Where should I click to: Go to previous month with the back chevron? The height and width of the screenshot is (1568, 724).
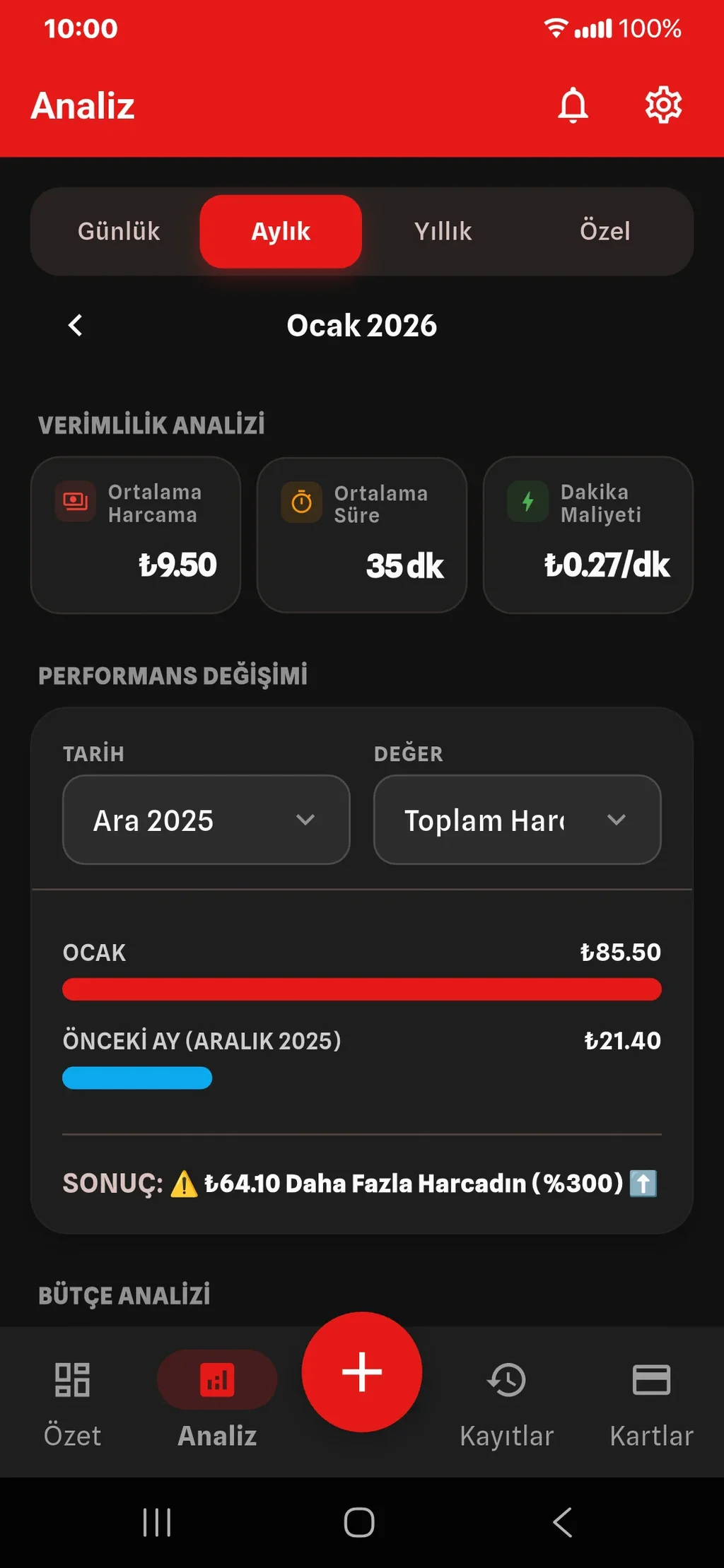click(76, 325)
